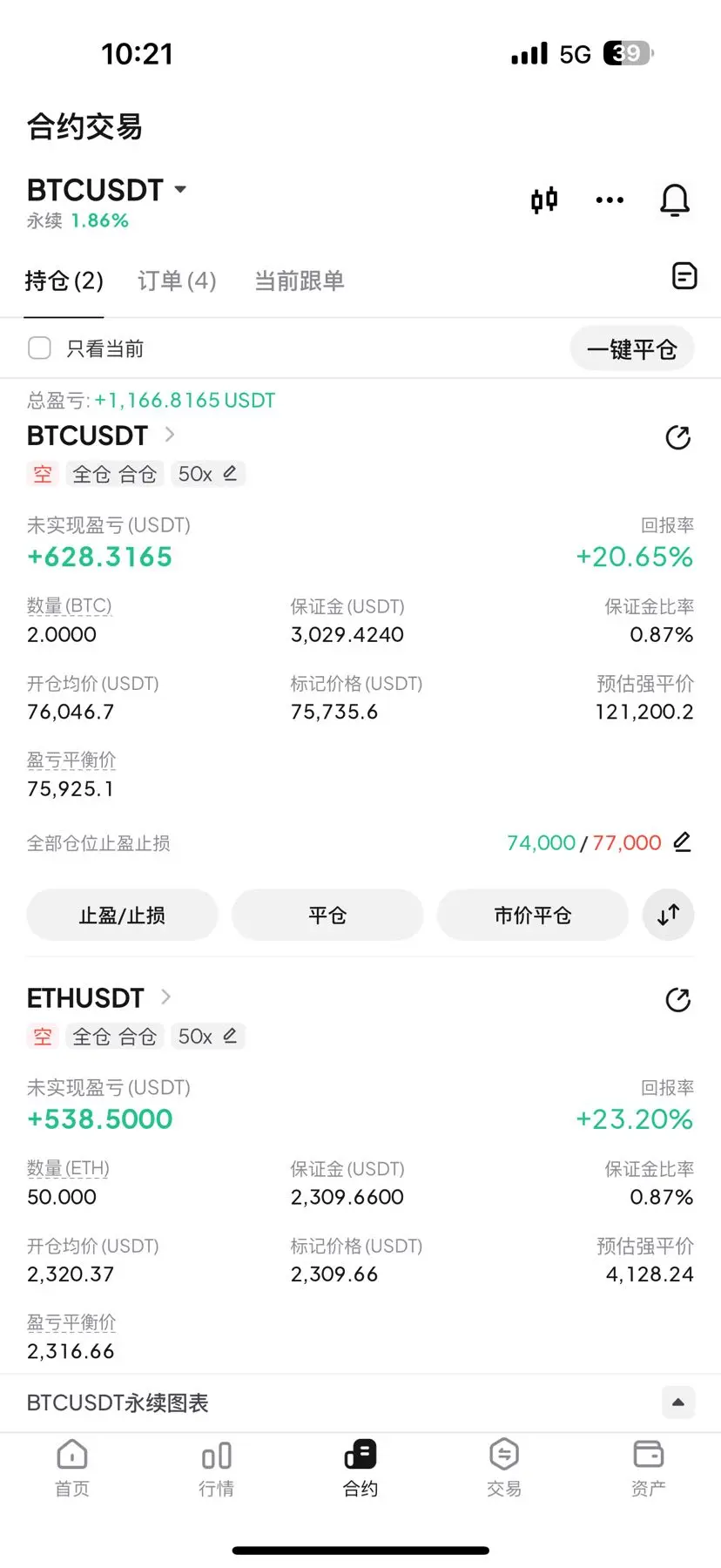Open the candlestick chart icon
721x1568 pixels.
pos(544,200)
